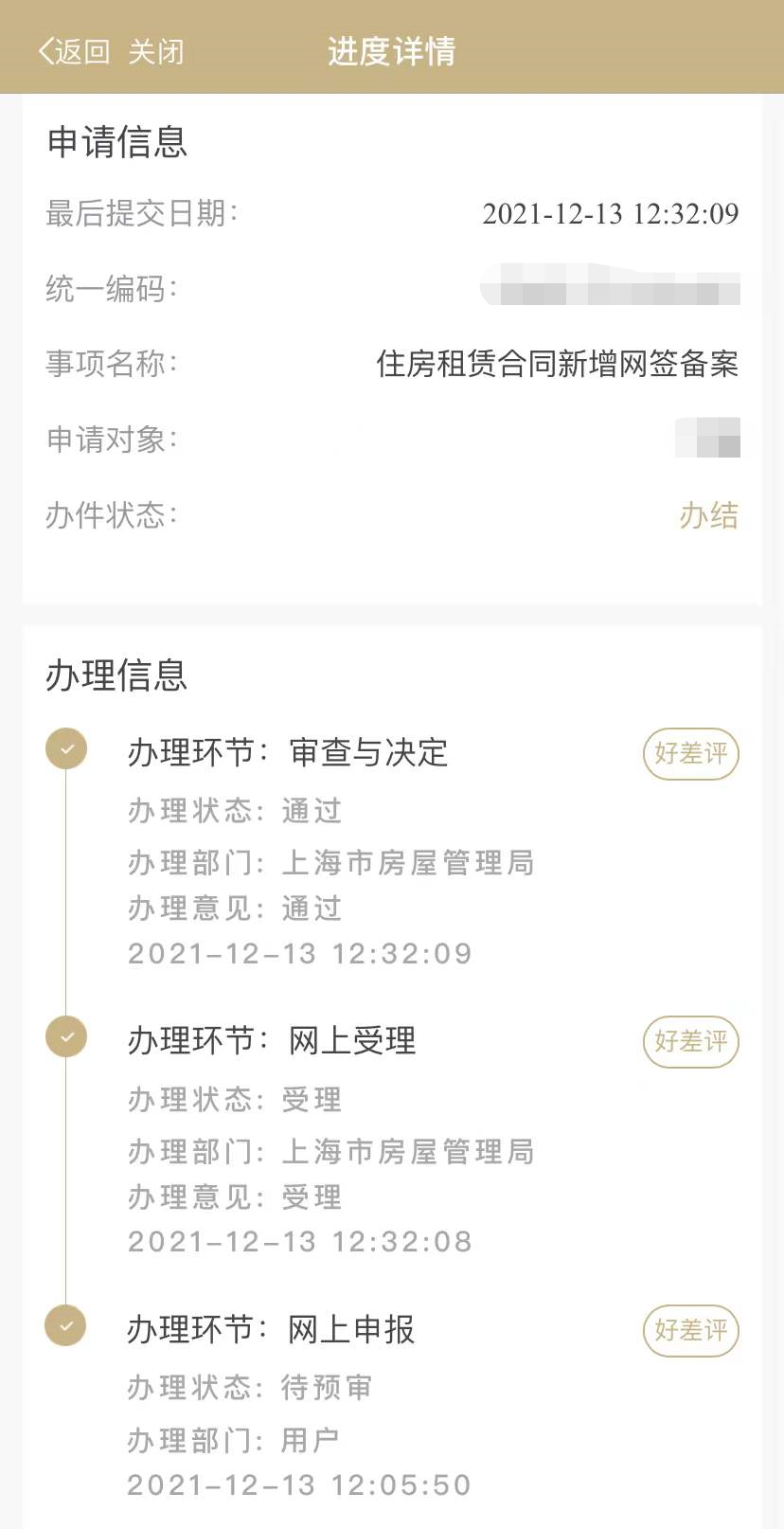Tap 好差评 beside 网上申报 step
784x1529 pixels.
[x=691, y=1330]
